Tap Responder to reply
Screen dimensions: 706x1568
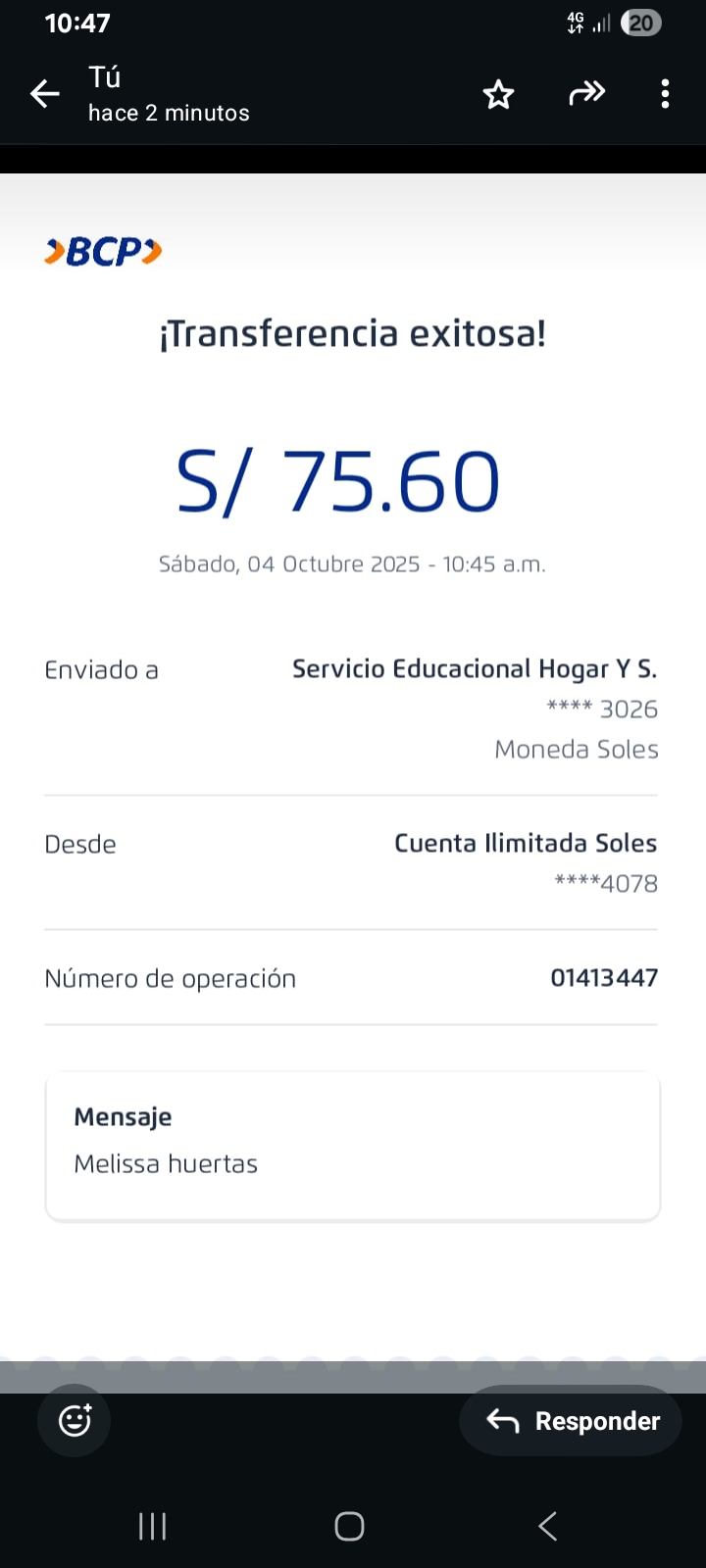point(572,1420)
